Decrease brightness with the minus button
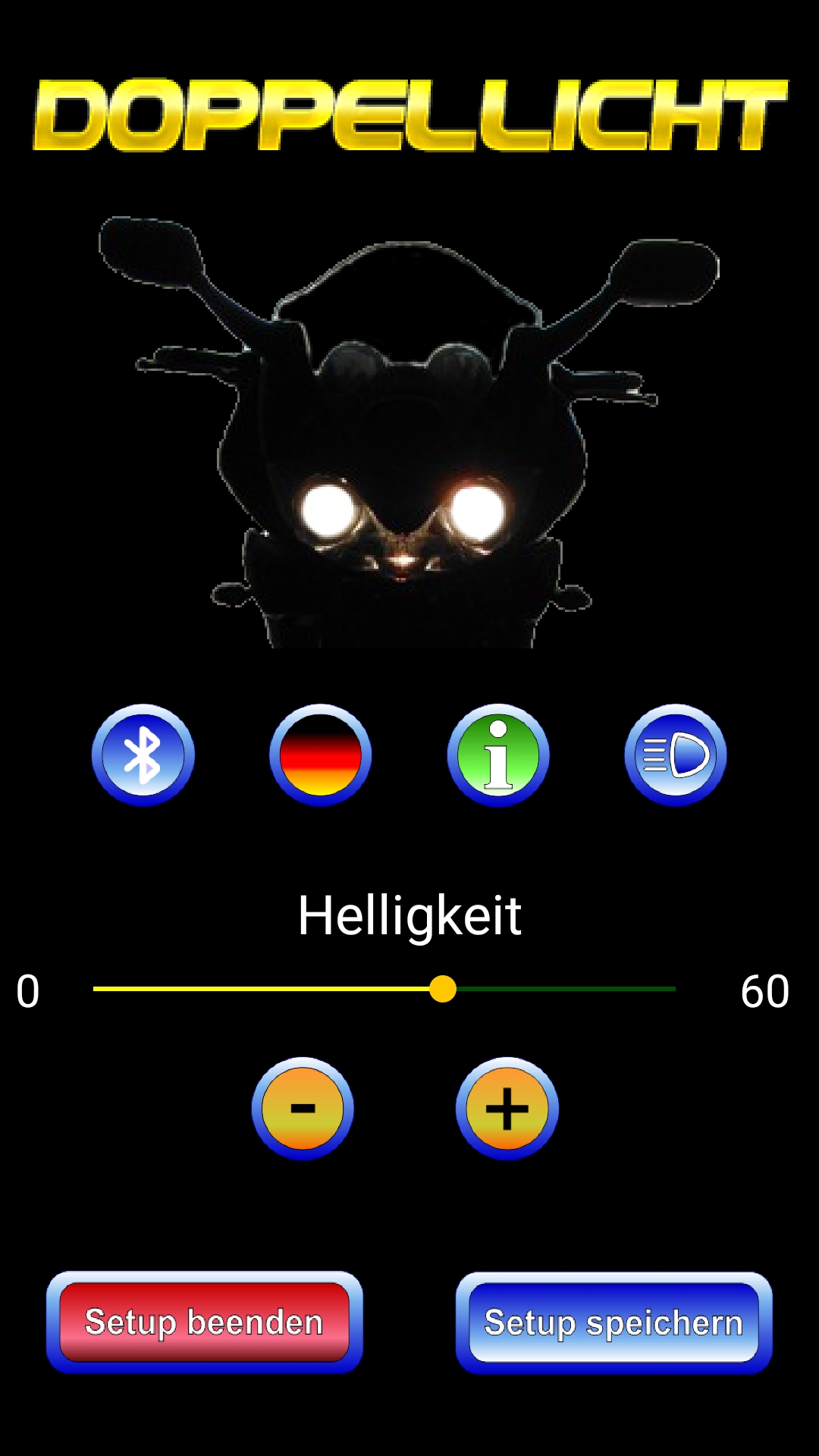Viewport: 819px width, 1456px height. pos(303,1109)
